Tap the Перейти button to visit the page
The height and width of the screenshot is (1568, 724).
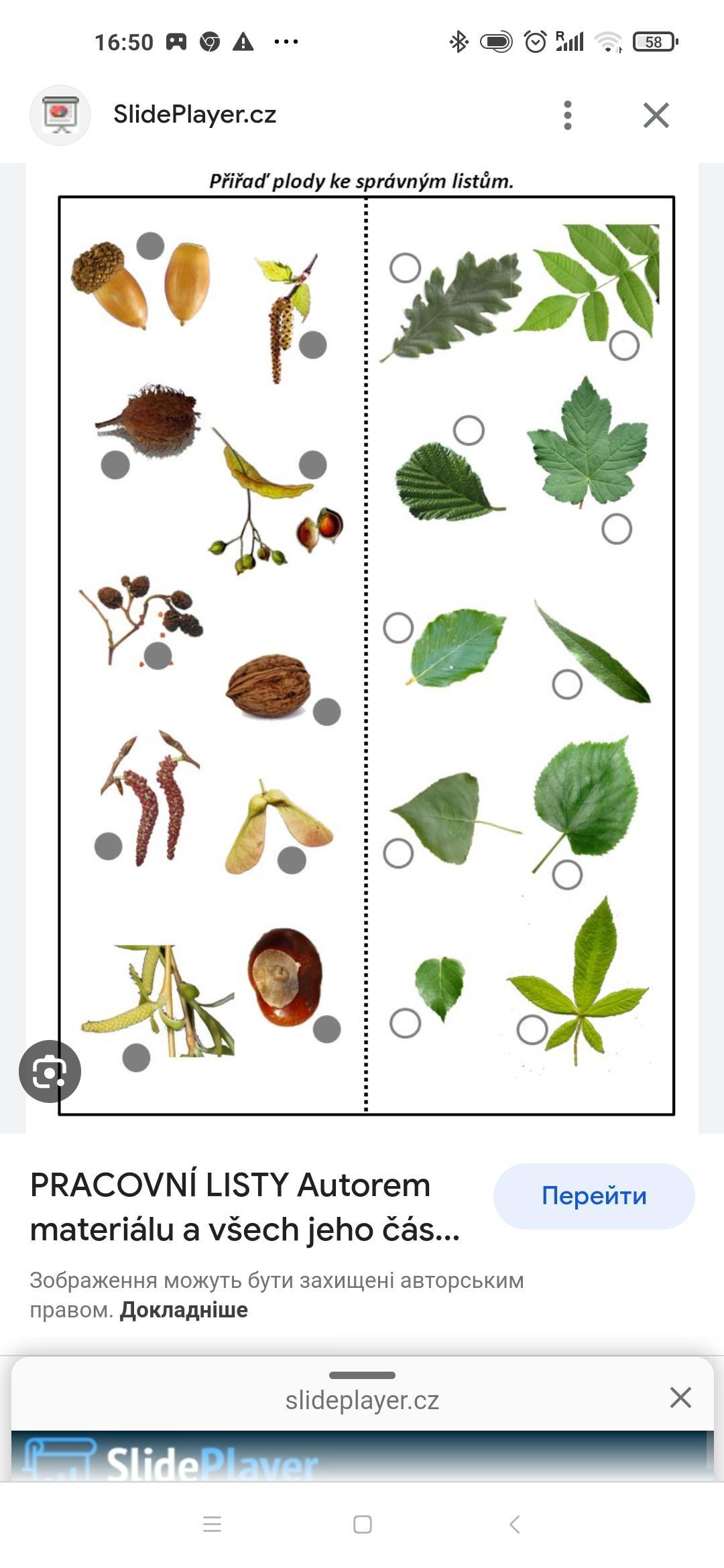593,1196
